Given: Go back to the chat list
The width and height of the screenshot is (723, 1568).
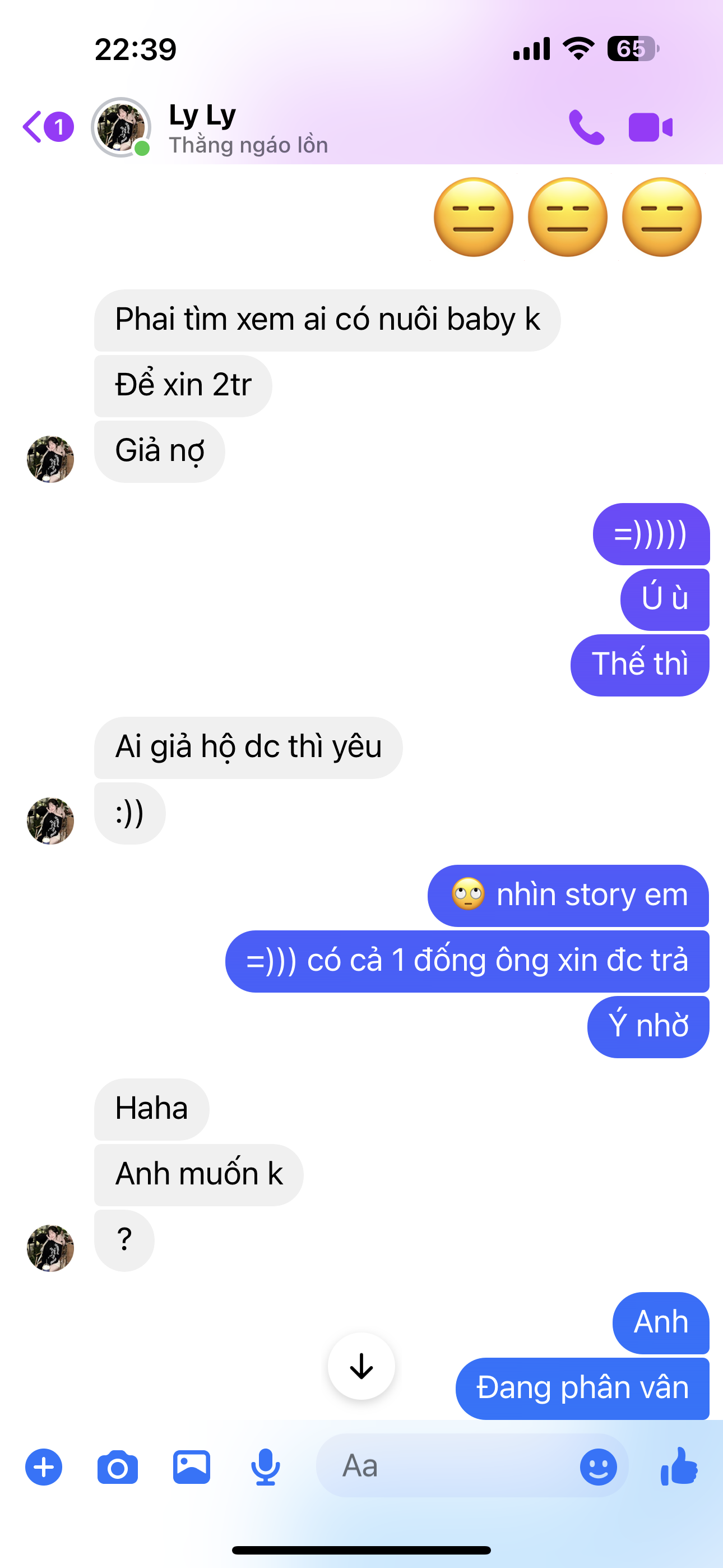Looking at the screenshot, I should pos(34,127).
